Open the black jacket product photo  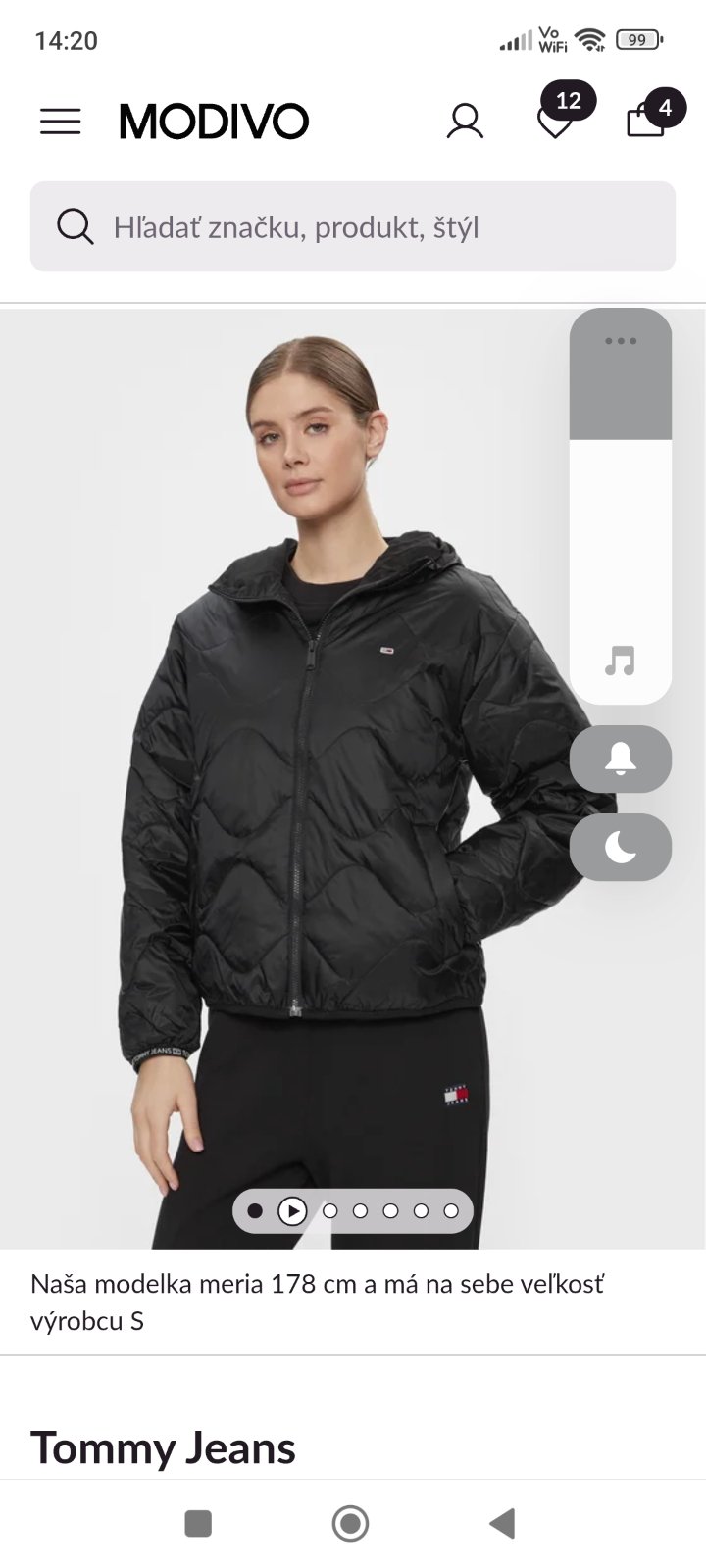(x=294, y=784)
